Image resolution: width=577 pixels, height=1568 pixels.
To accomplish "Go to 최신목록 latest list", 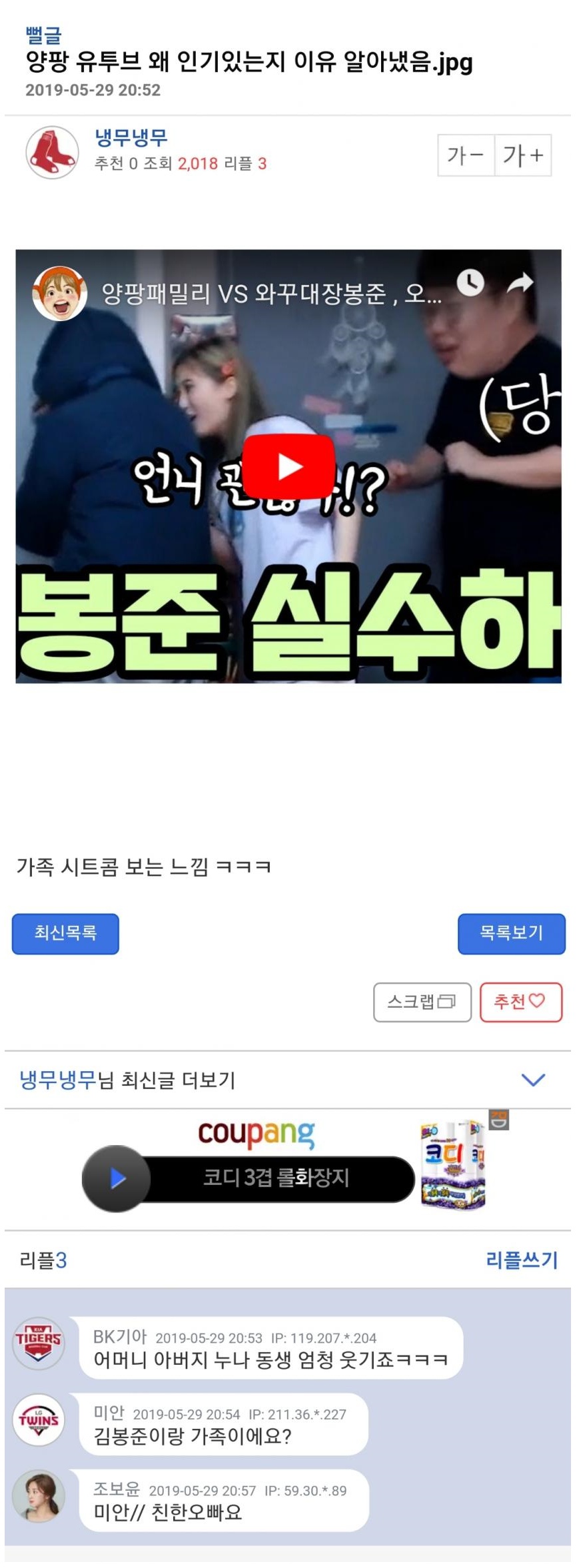I will point(65,933).
